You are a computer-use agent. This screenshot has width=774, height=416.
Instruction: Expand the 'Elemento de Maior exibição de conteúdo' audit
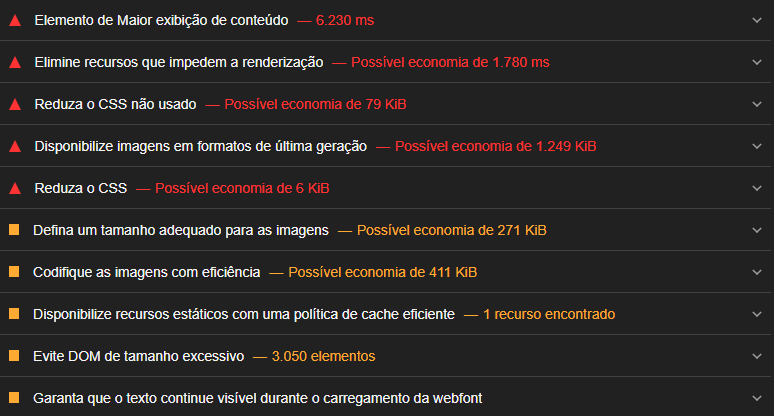point(160,20)
